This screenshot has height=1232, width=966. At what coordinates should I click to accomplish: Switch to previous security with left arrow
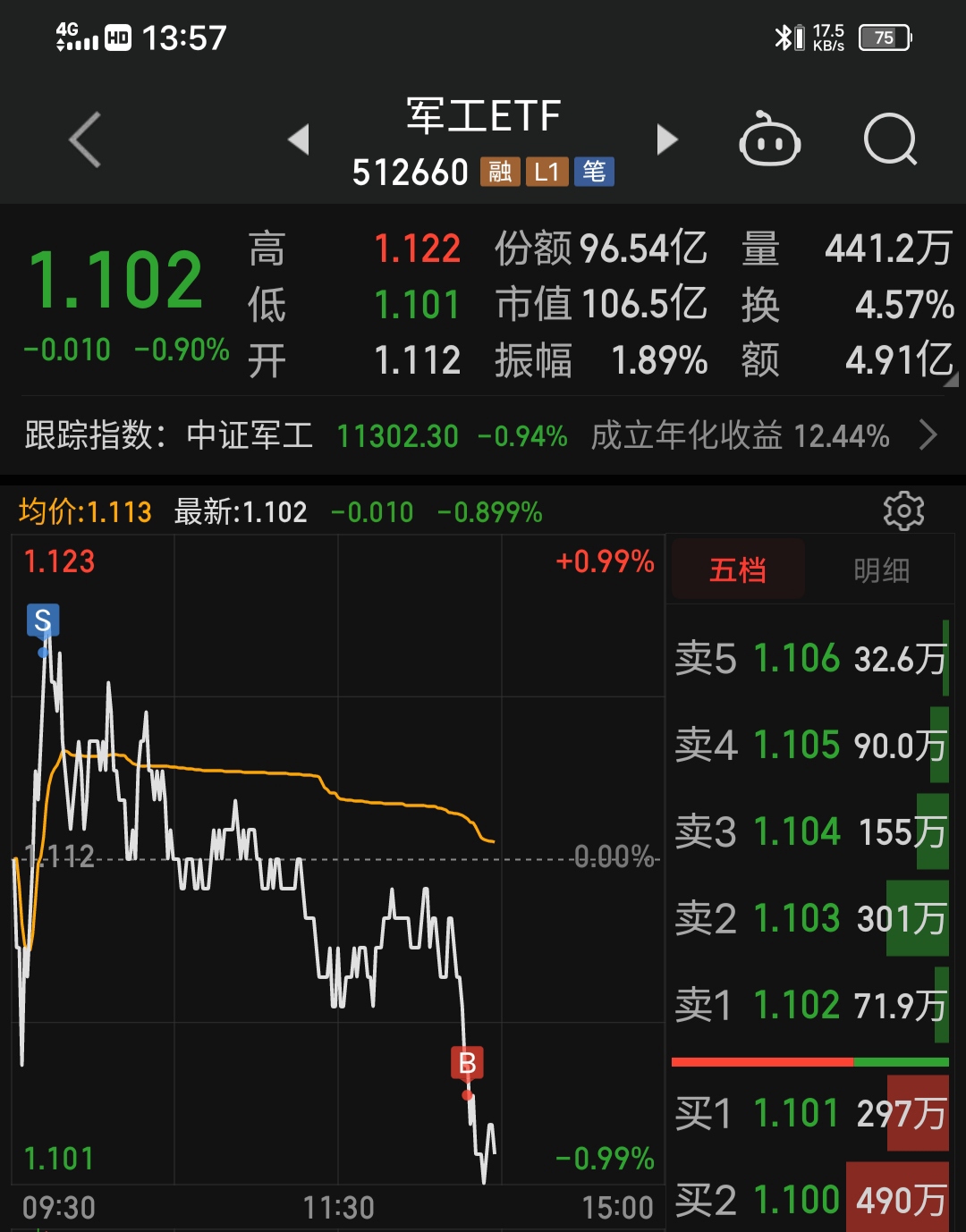[x=298, y=139]
